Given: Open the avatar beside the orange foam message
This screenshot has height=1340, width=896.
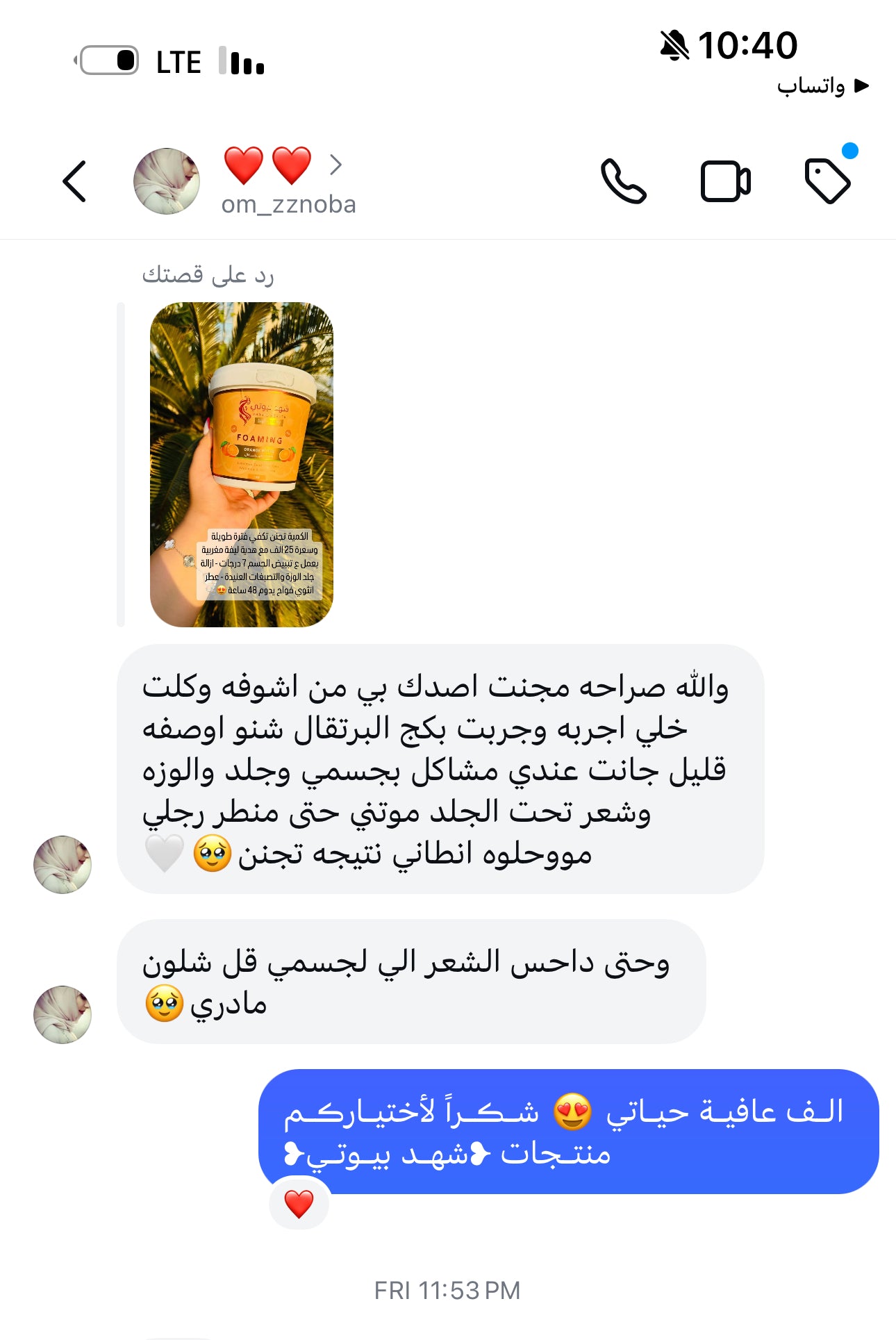Looking at the screenshot, I should [63, 865].
